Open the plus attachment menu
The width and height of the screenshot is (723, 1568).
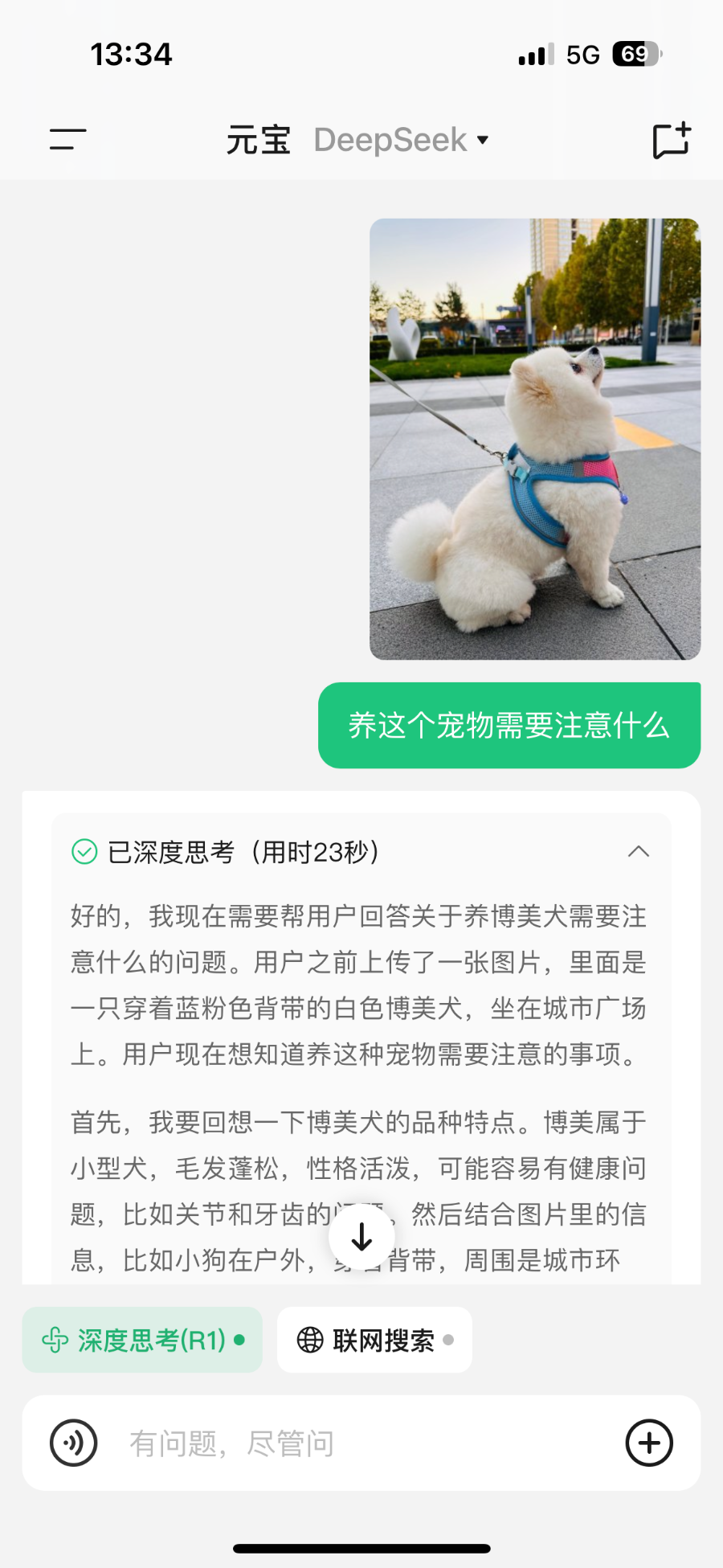pyautogui.click(x=649, y=1443)
